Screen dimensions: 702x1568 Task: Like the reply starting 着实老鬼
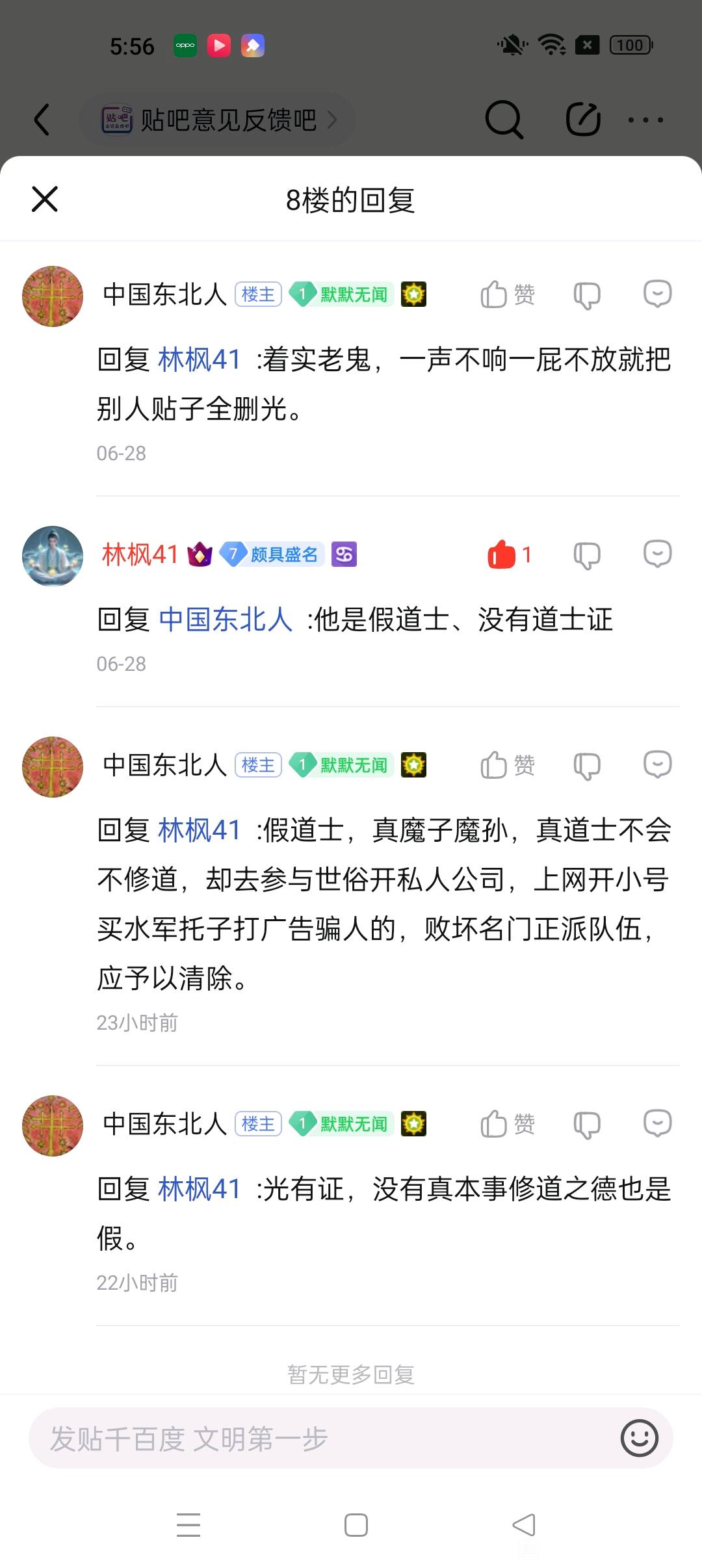point(507,294)
